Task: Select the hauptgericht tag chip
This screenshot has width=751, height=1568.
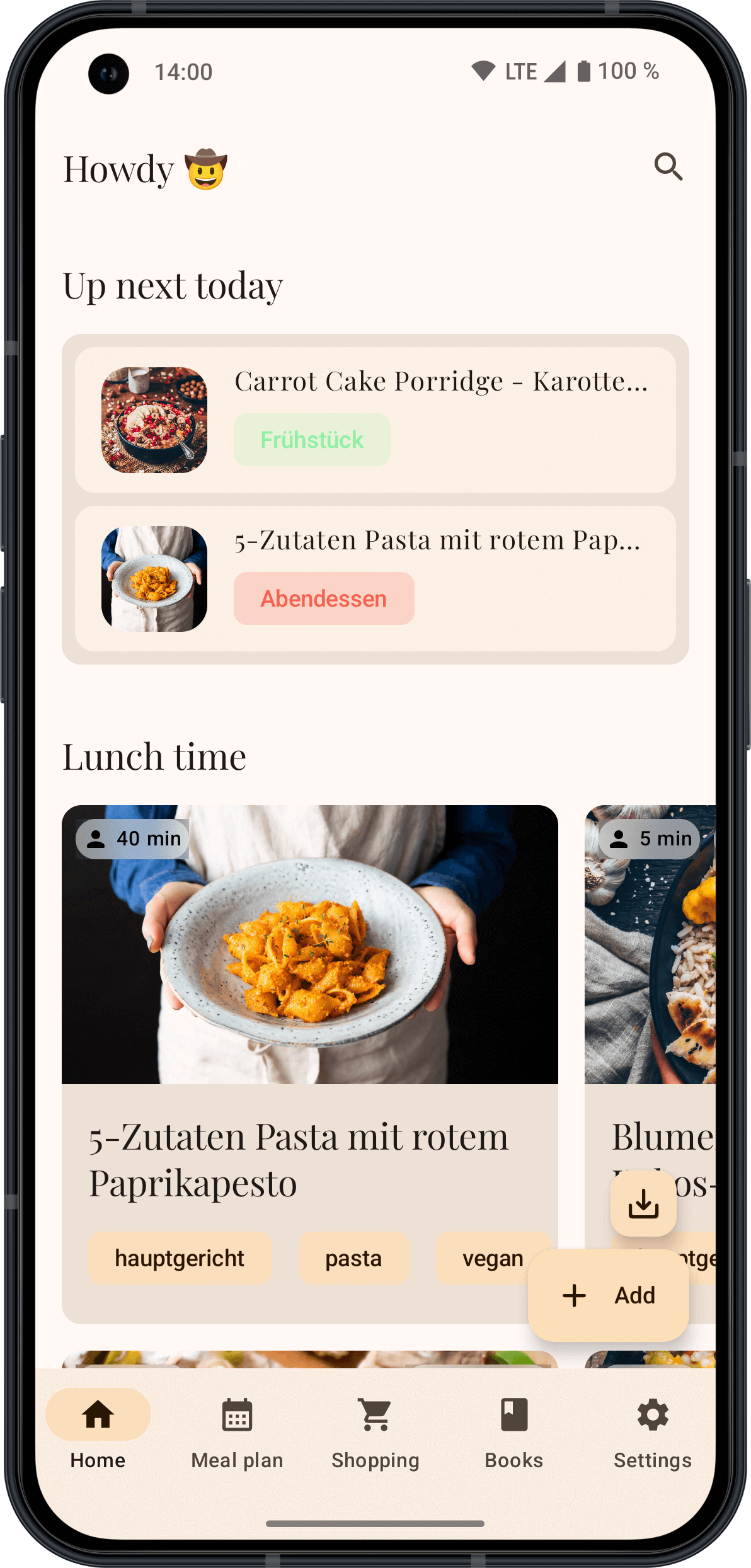Action: point(180,1259)
